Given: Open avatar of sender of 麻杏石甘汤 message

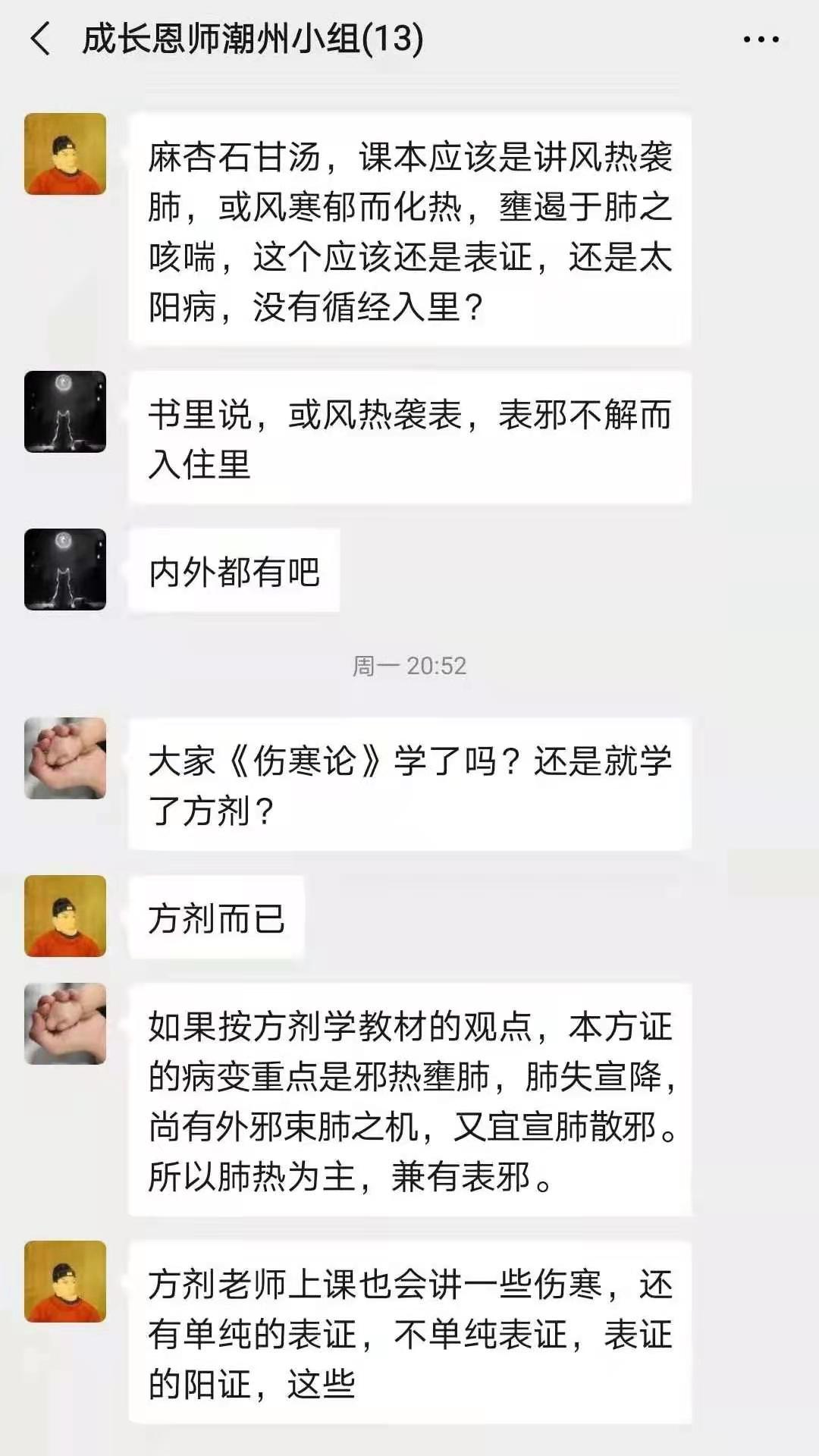Looking at the screenshot, I should (x=65, y=154).
